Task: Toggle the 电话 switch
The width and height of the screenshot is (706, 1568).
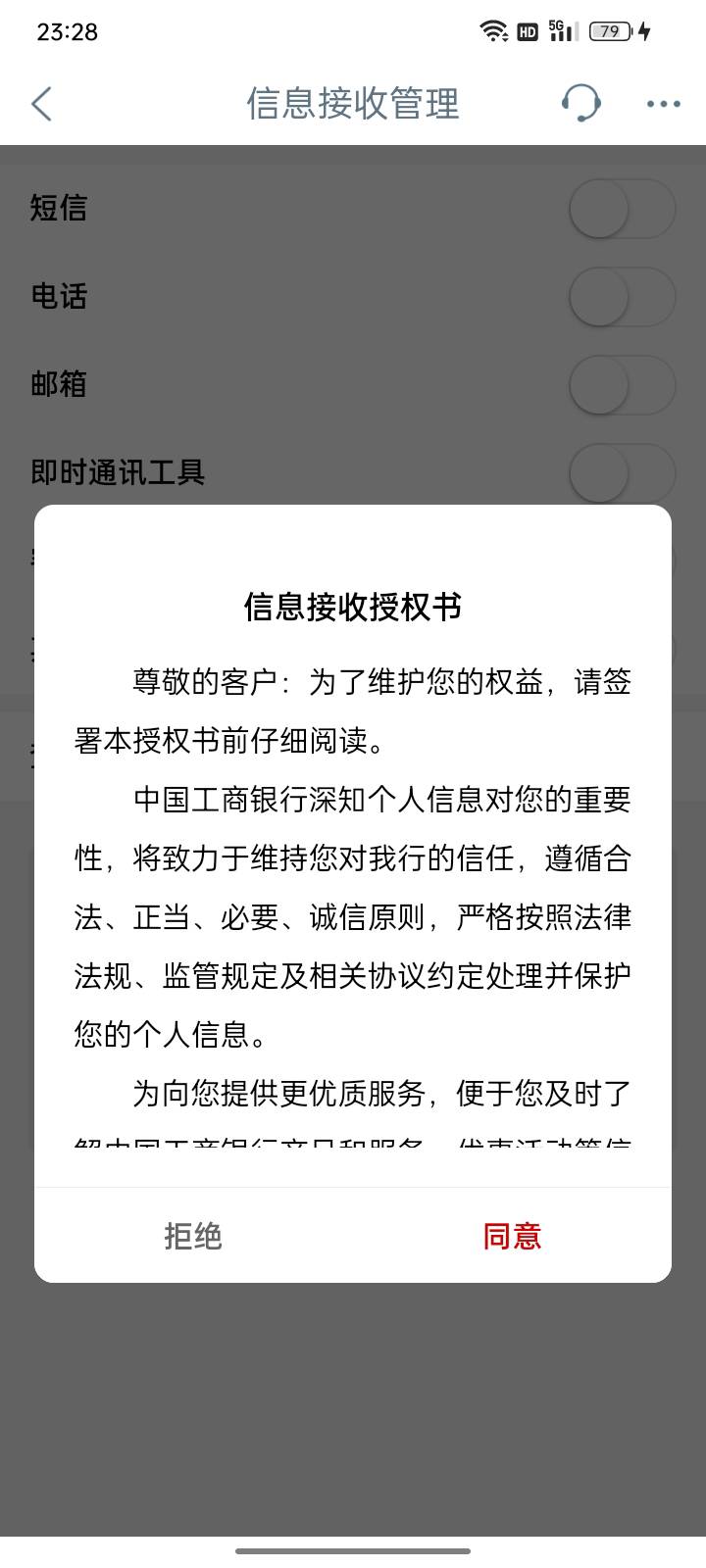Action: 623,296
